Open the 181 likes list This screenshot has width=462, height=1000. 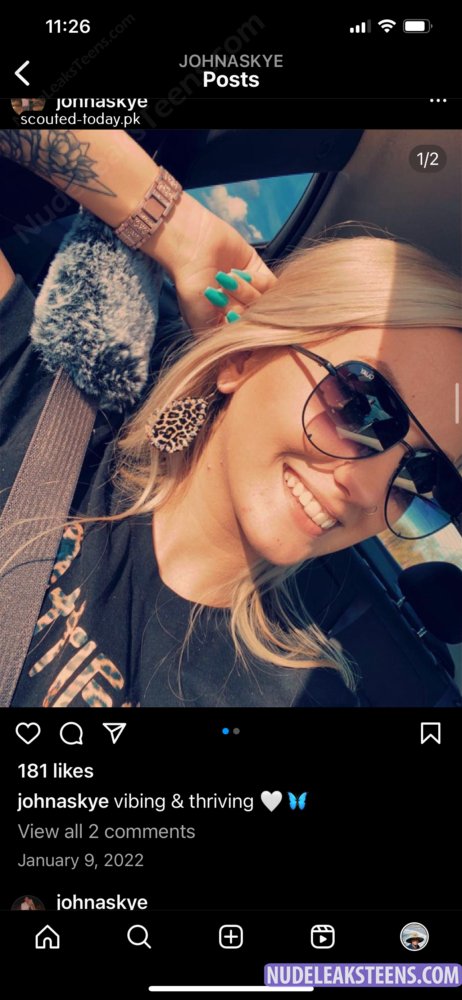point(56,771)
